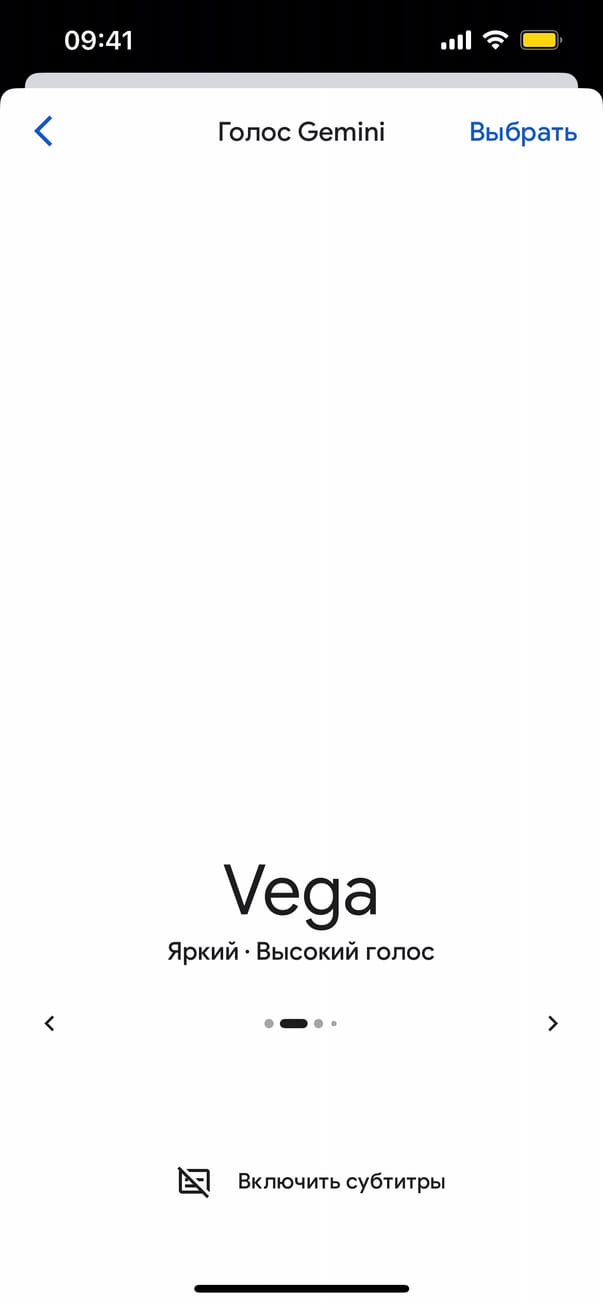Tap the voice page indicator dots
603x1305 pixels.
coord(300,1023)
